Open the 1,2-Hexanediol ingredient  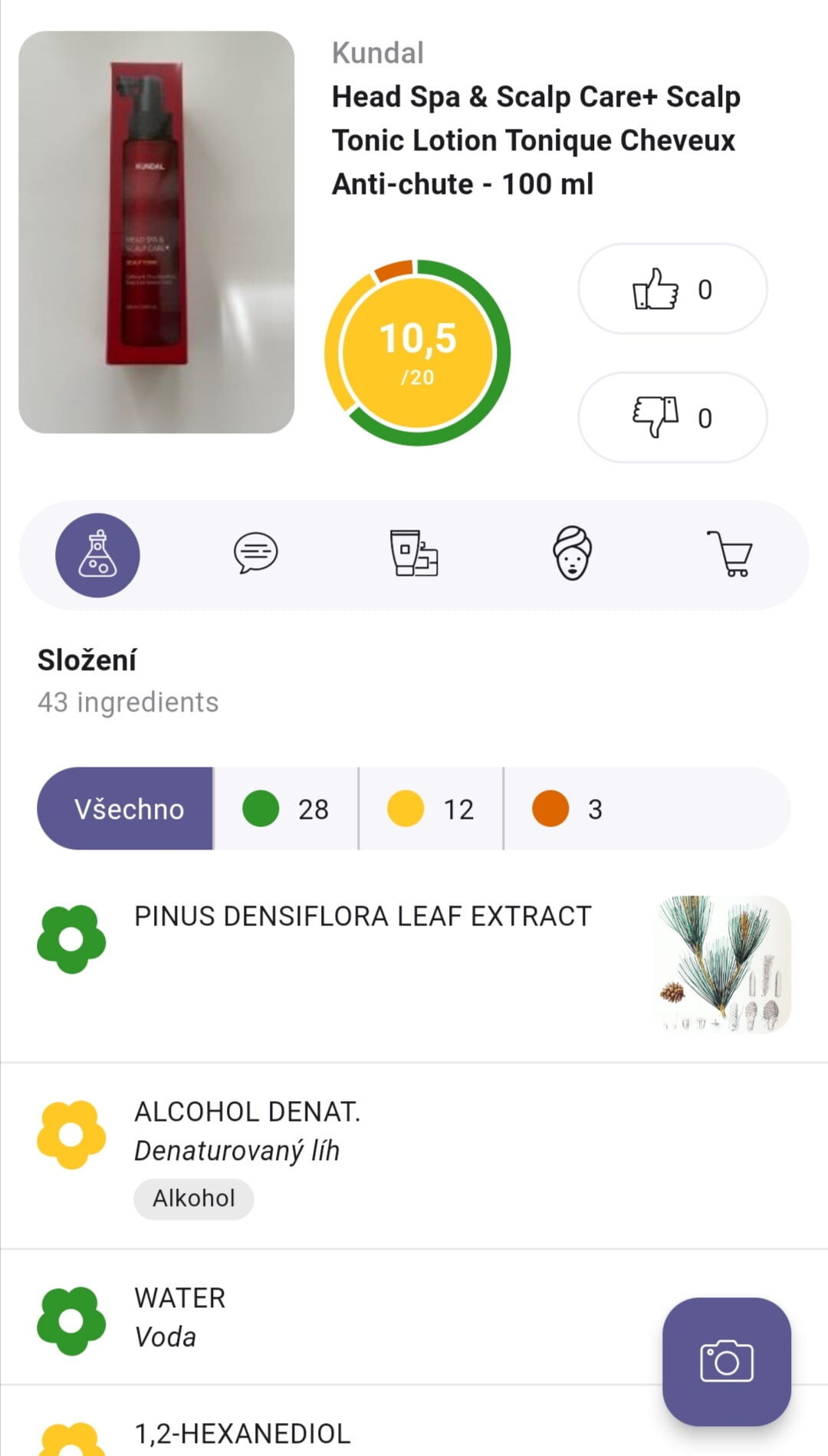(x=242, y=1434)
